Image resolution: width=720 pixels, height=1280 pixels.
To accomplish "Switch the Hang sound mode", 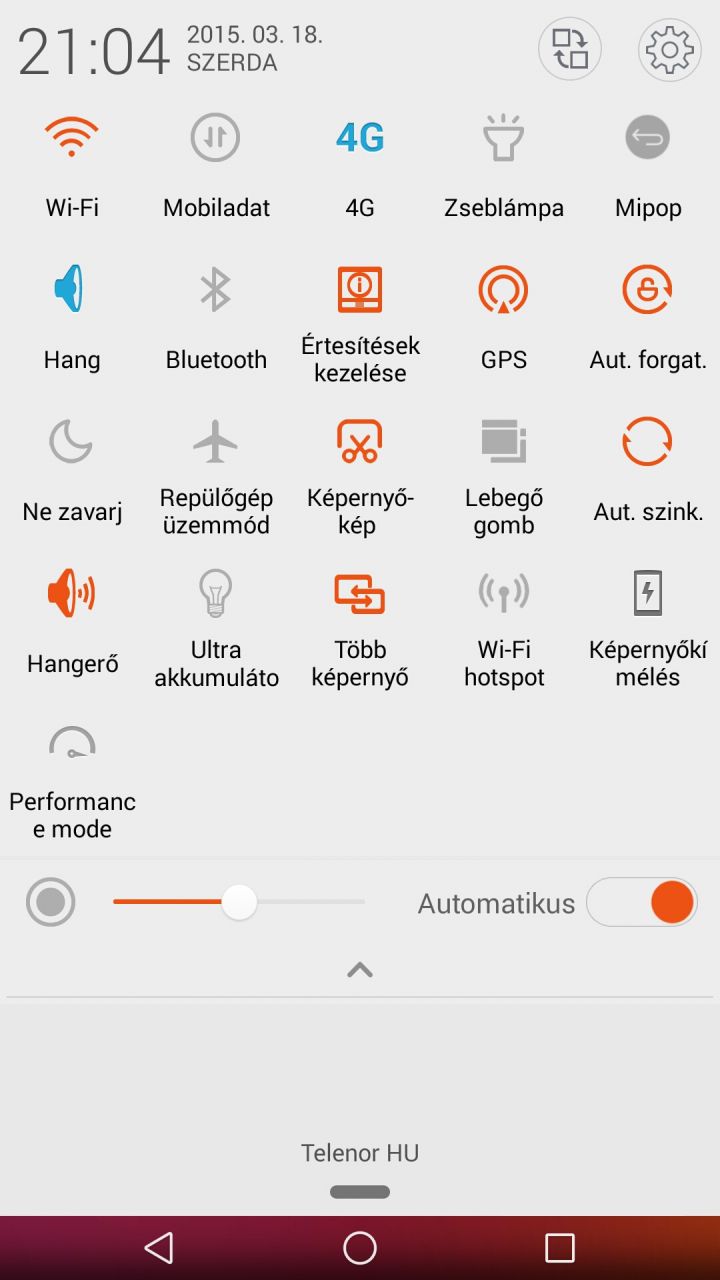I will [72, 290].
